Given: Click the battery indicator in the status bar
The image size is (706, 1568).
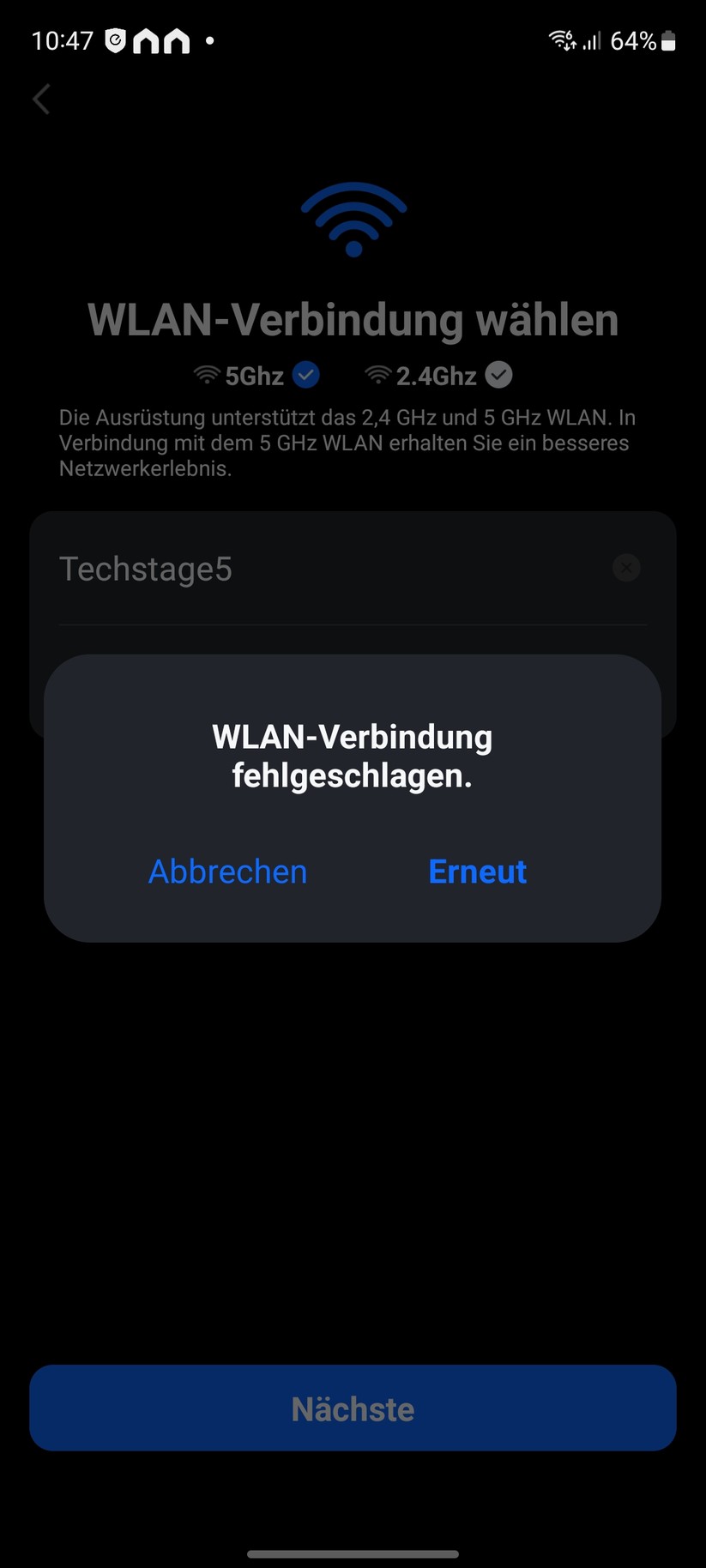Looking at the screenshot, I should 670,39.
